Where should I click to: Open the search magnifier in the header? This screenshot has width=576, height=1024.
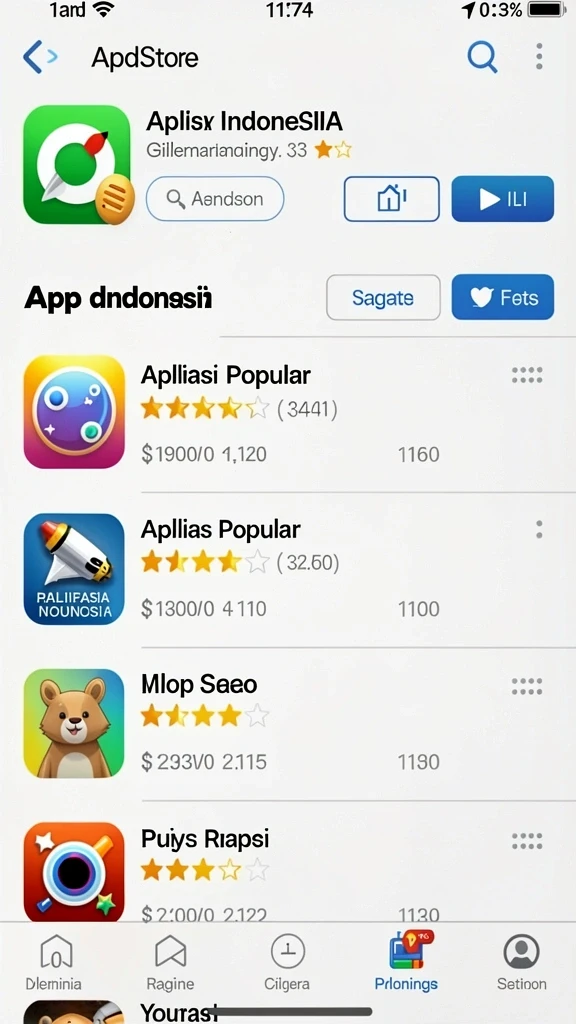point(483,57)
